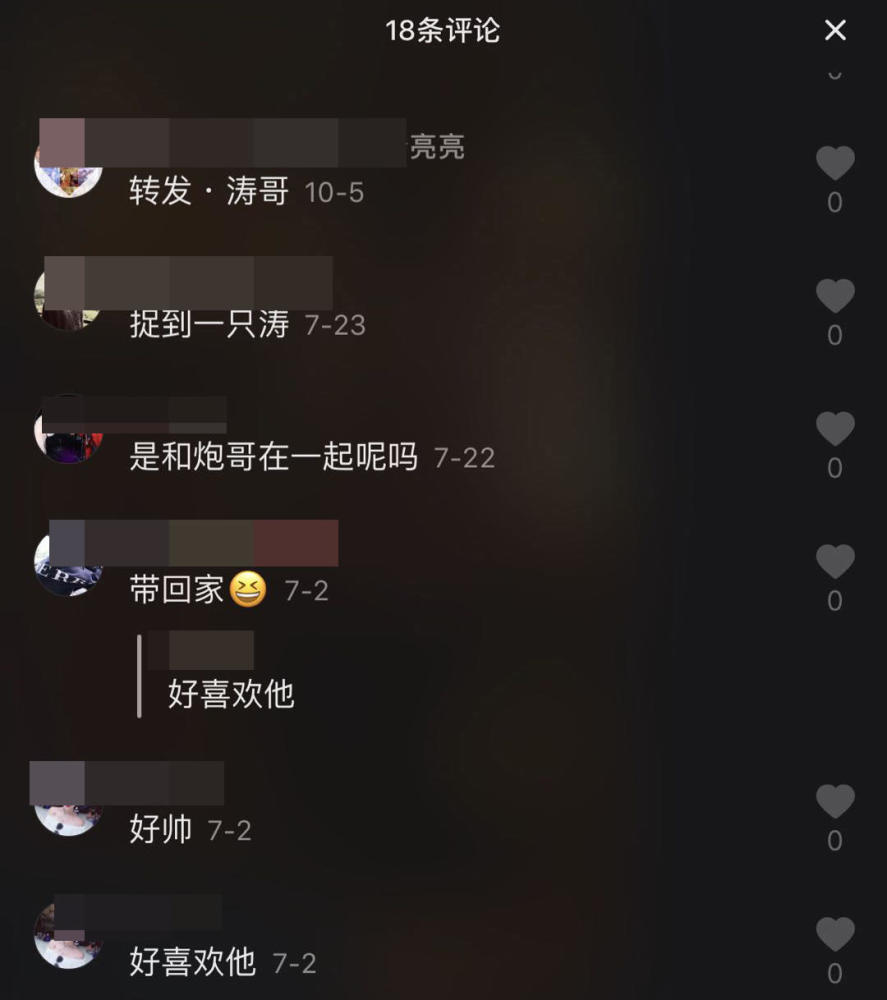Image resolution: width=887 pixels, height=1000 pixels.
Task: Open avatar of 是和炮哥在一起呢吗 commenter
Action: (x=68, y=431)
